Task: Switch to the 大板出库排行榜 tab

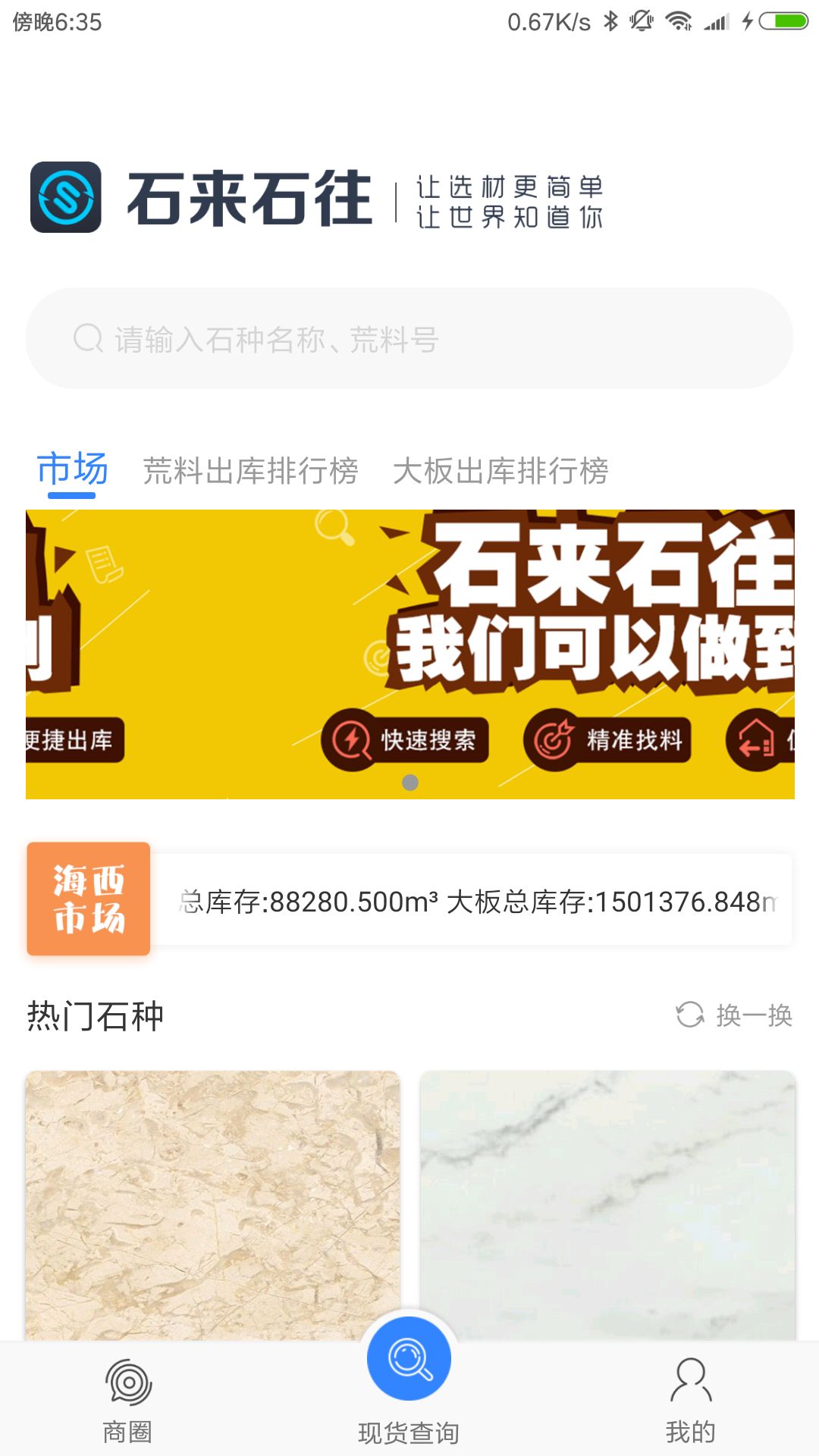Action: (x=500, y=471)
